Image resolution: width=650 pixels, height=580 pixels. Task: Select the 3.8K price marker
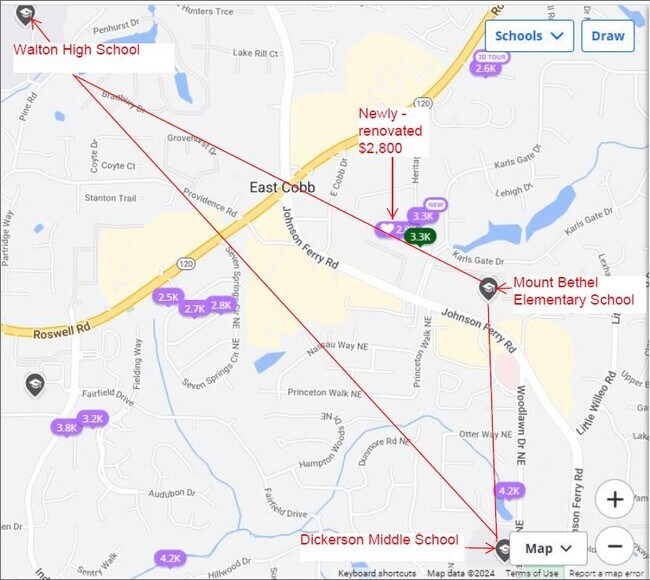coord(66,427)
